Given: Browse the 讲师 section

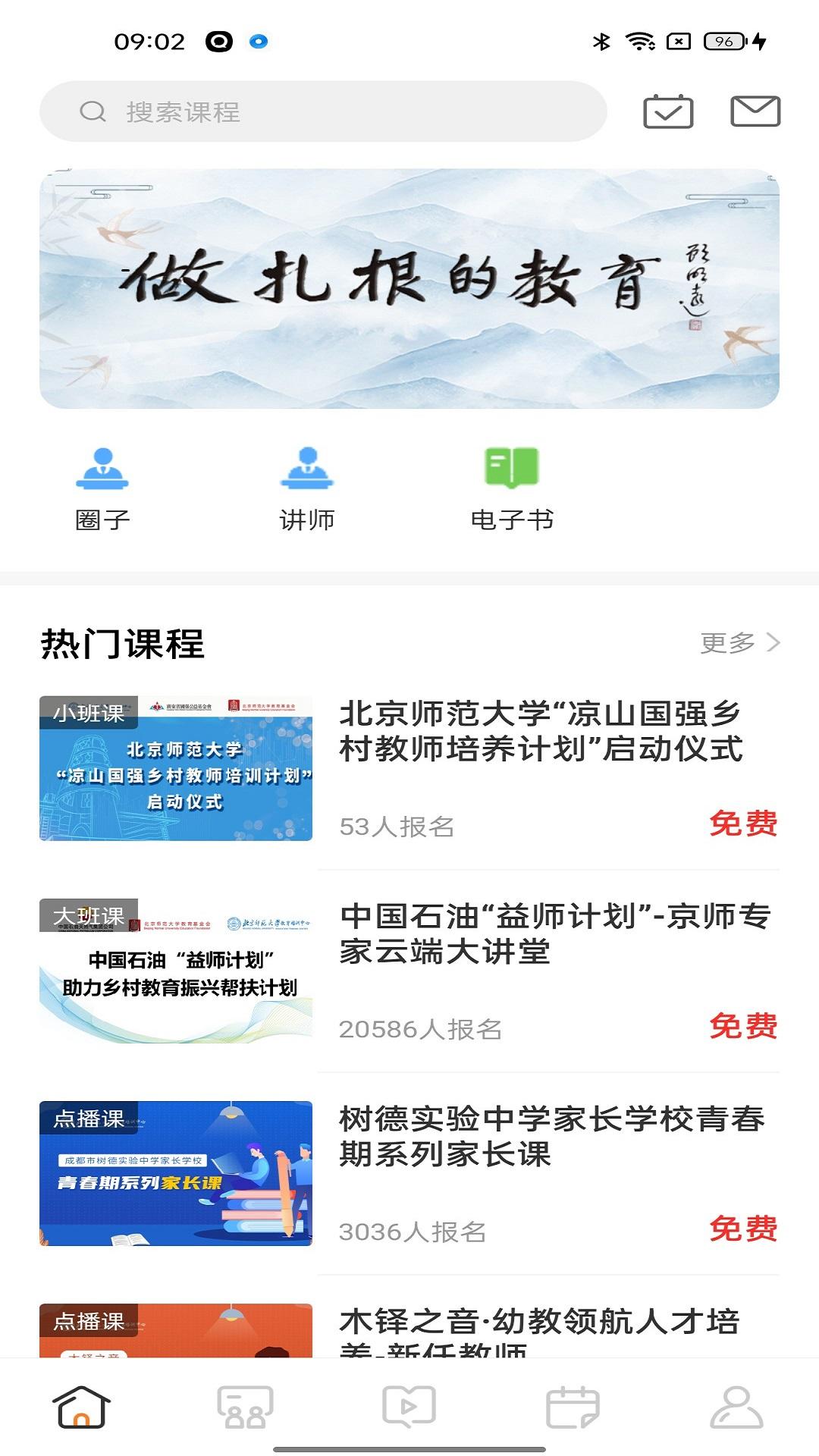Looking at the screenshot, I should pyautogui.click(x=307, y=489).
